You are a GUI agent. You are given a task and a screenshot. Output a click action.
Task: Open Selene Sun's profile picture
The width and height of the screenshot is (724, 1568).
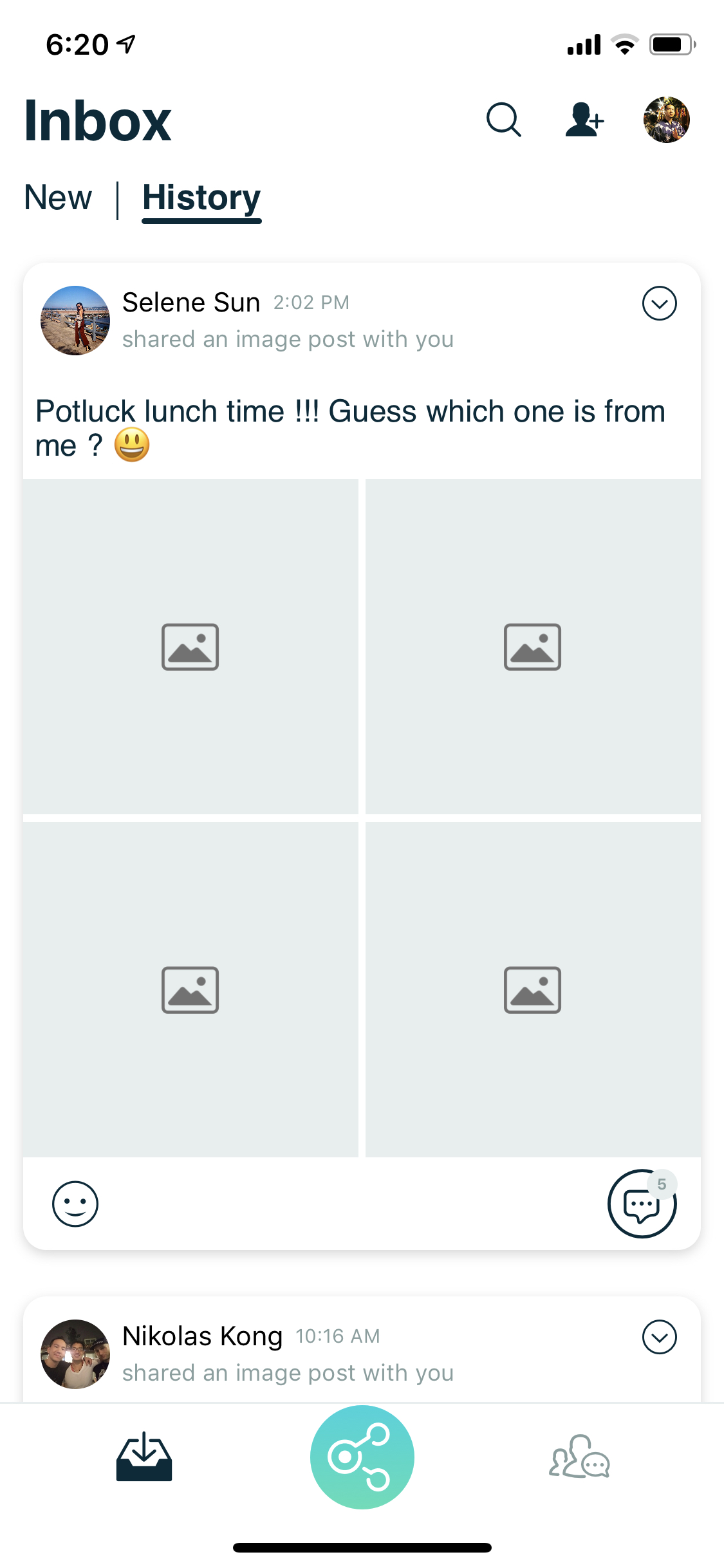[x=75, y=321]
